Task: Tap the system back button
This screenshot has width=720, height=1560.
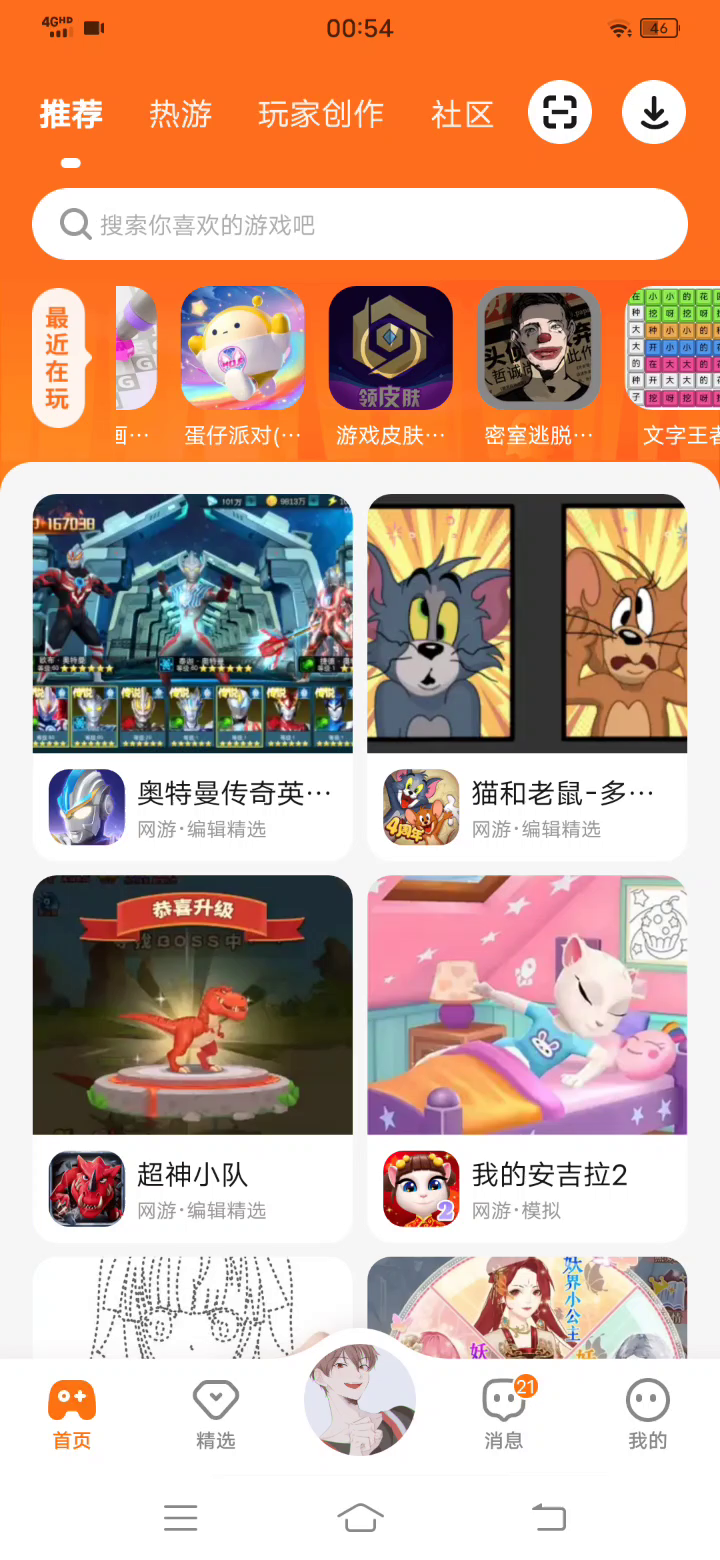Action: pyautogui.click(x=548, y=1517)
